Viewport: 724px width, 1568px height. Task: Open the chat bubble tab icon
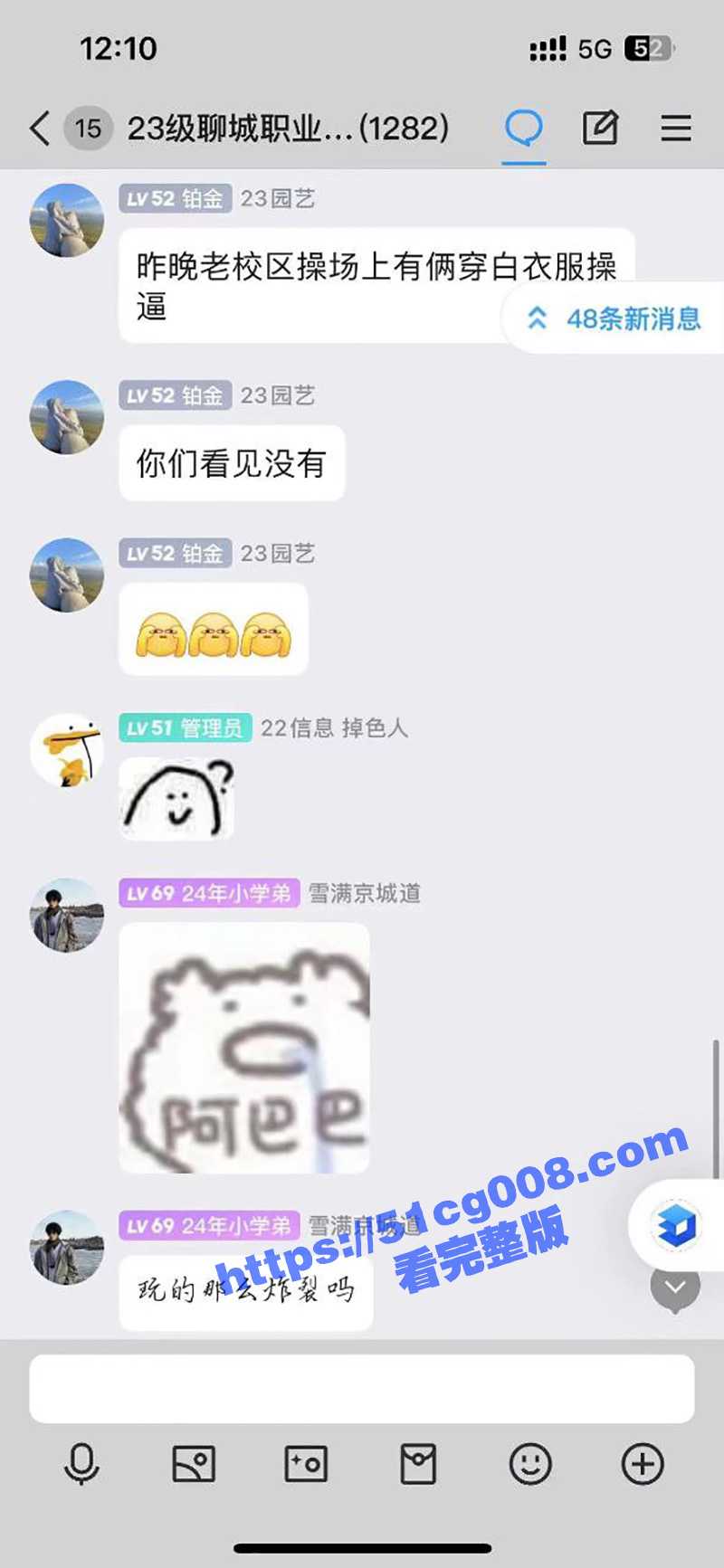tap(524, 128)
